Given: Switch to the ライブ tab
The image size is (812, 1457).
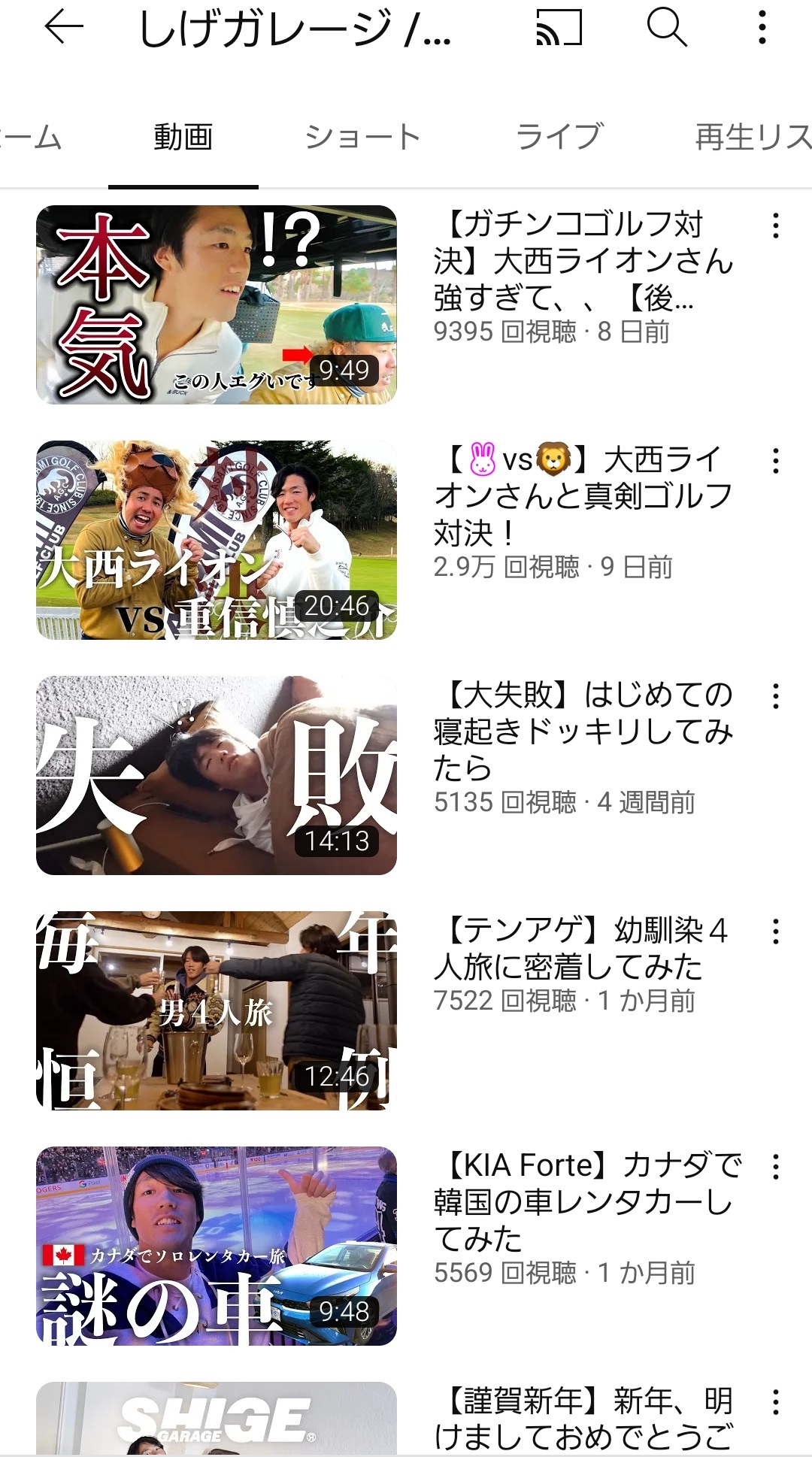Looking at the screenshot, I should point(559,138).
